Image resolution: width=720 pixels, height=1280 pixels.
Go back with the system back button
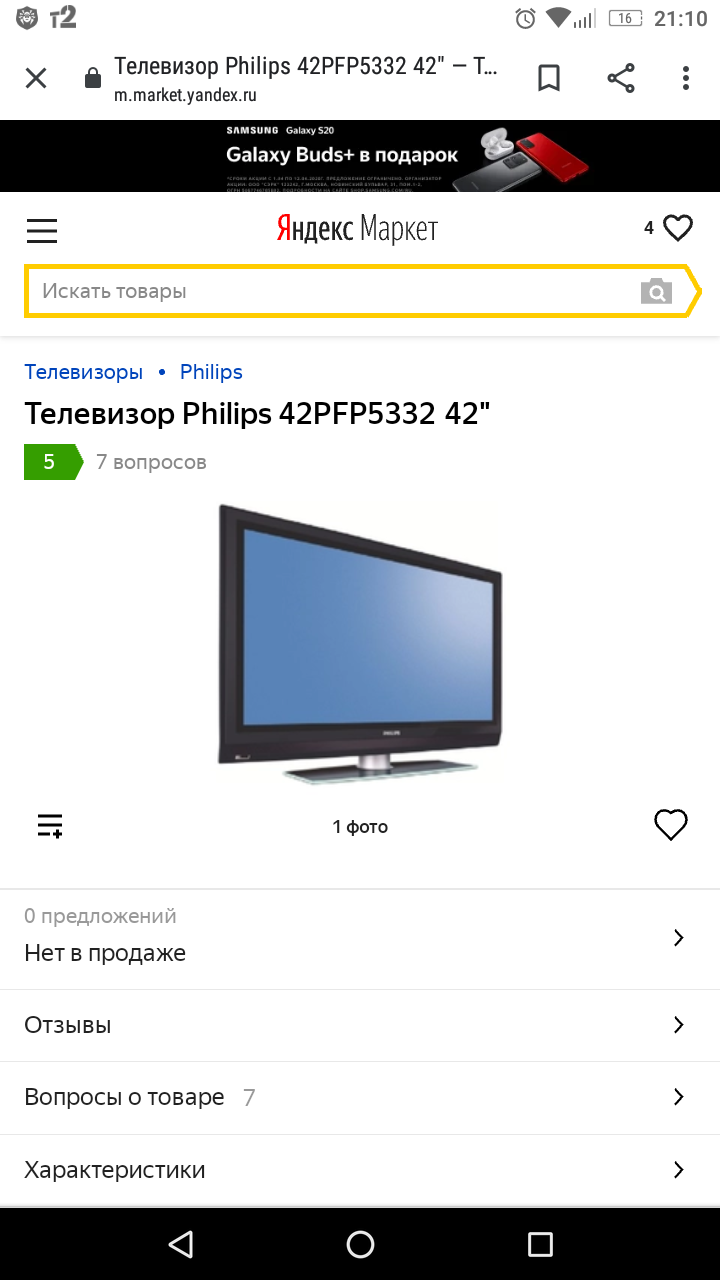point(180,1244)
